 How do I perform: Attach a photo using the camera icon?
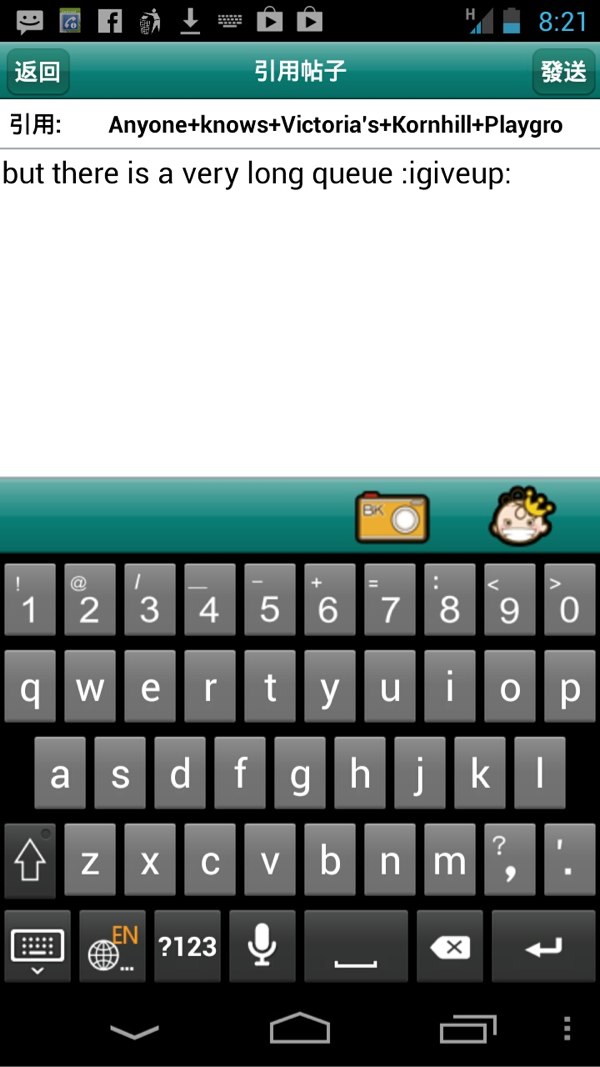[392, 517]
